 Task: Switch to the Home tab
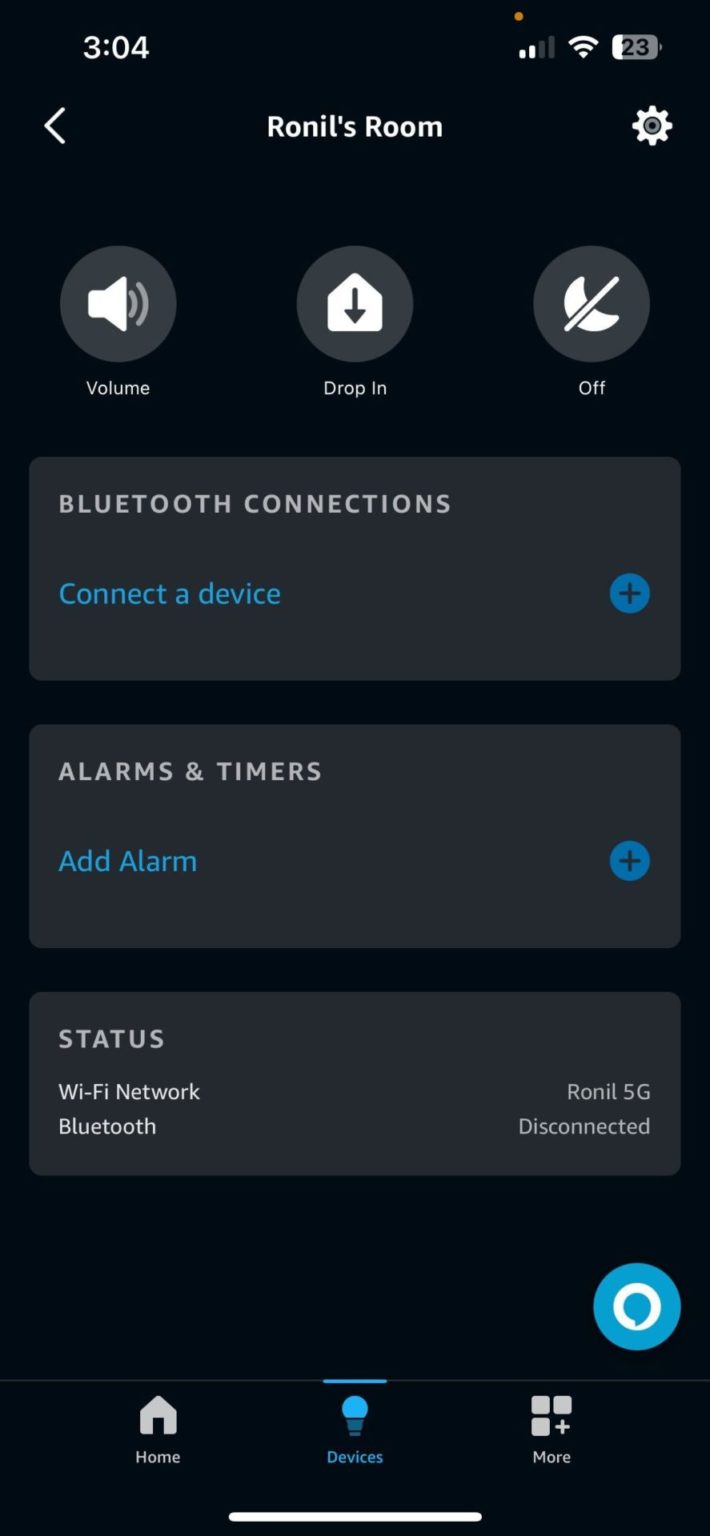coord(158,1430)
